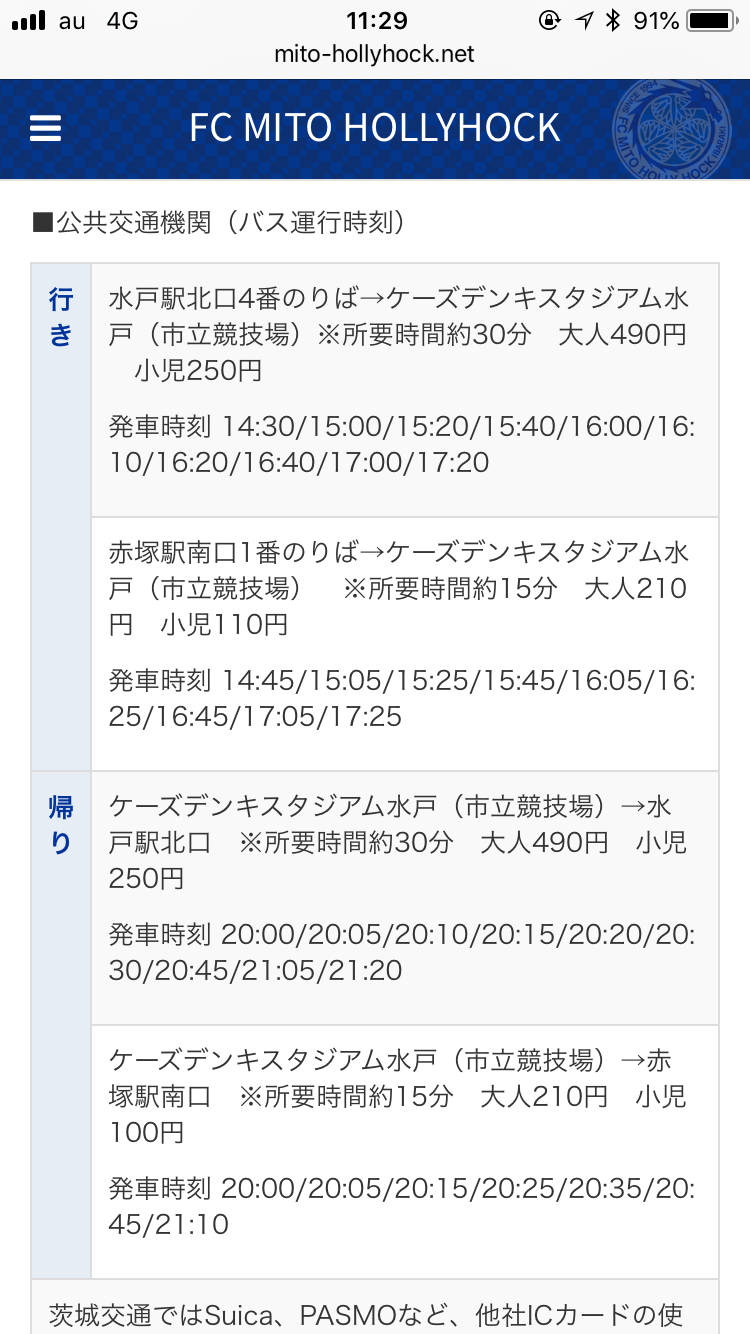Image resolution: width=750 pixels, height=1334 pixels.
Task: Tap the FC MITO HOLLYHOCK site title
Action: tap(374, 128)
